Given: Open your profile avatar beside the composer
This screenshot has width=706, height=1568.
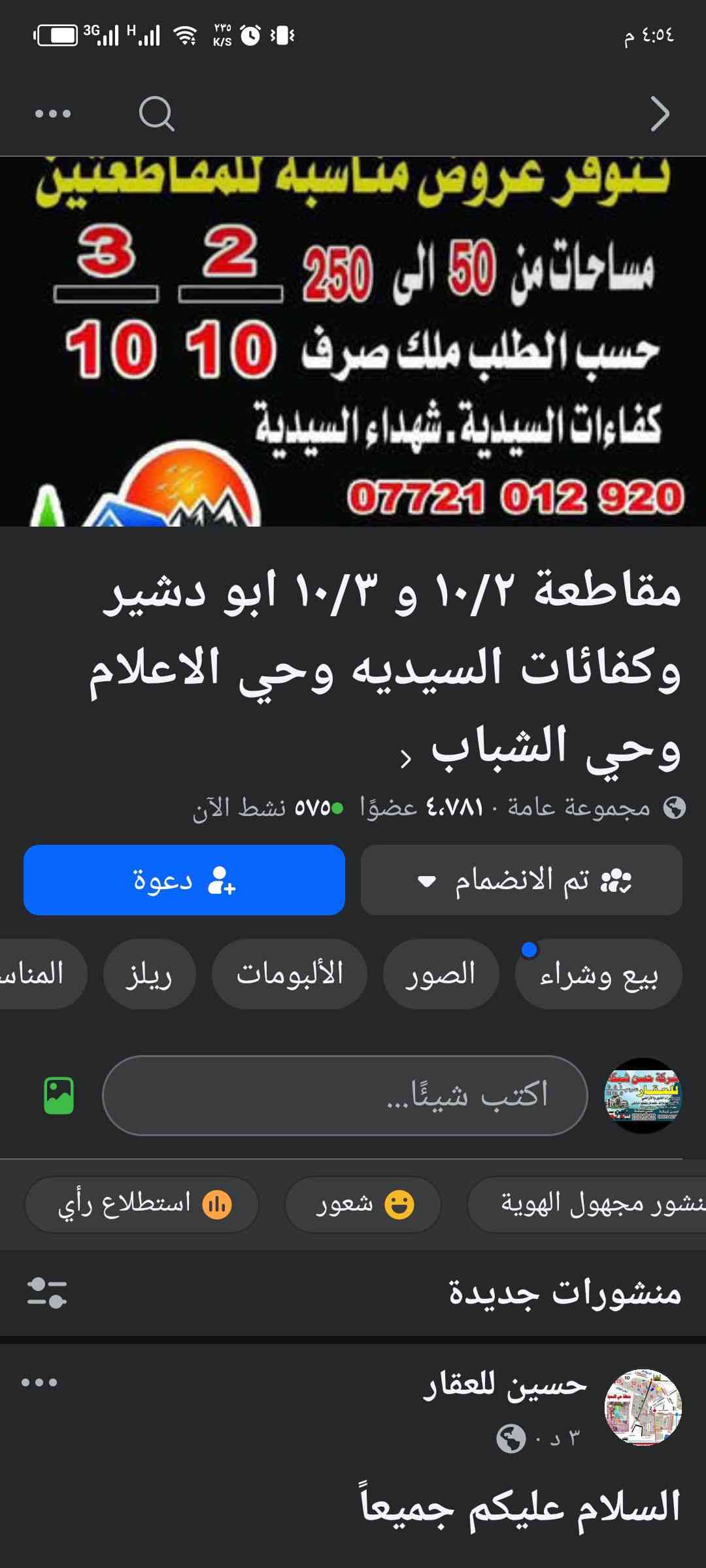Looking at the screenshot, I should 643,1096.
